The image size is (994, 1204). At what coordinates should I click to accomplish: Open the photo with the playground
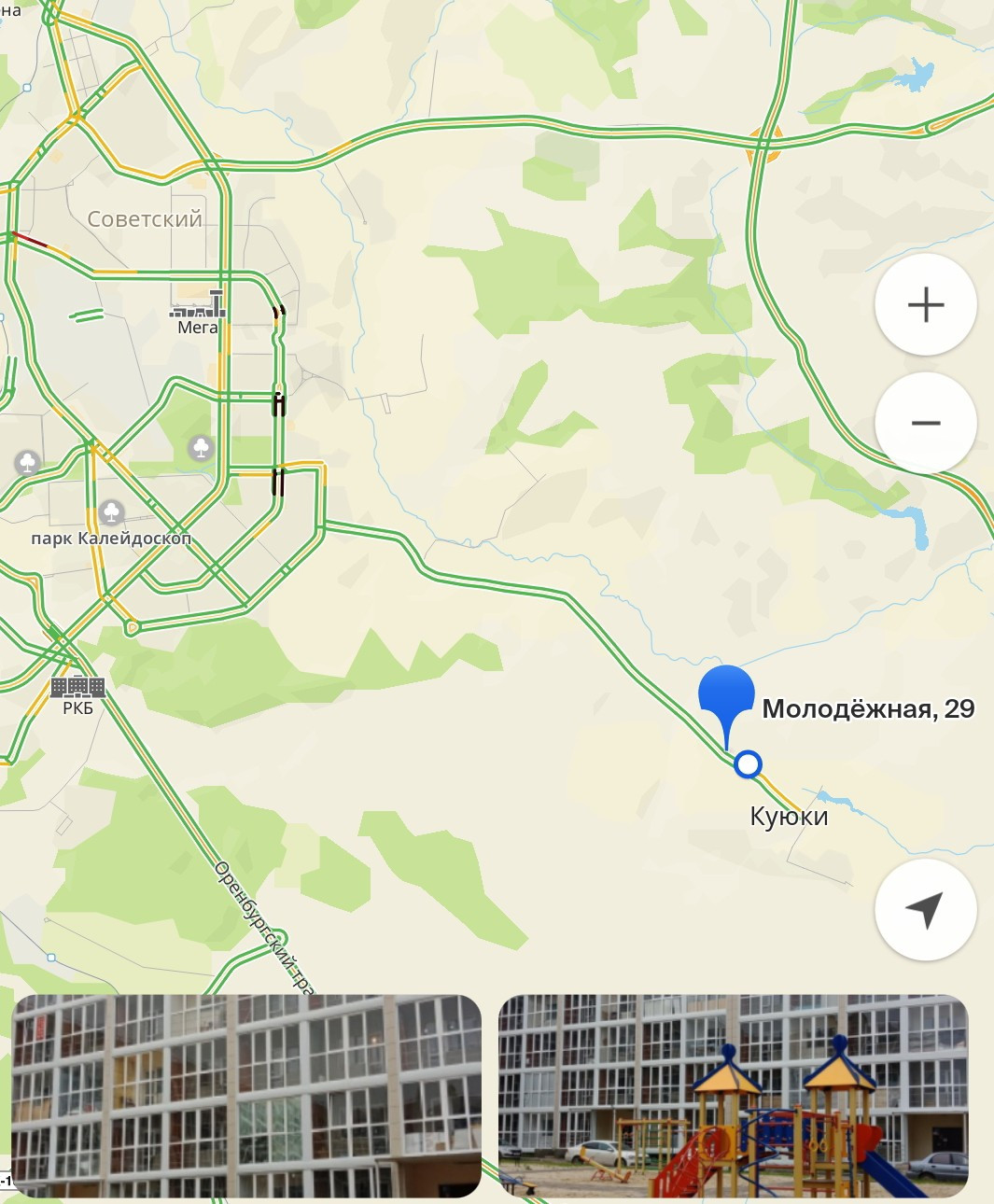tap(733, 1096)
